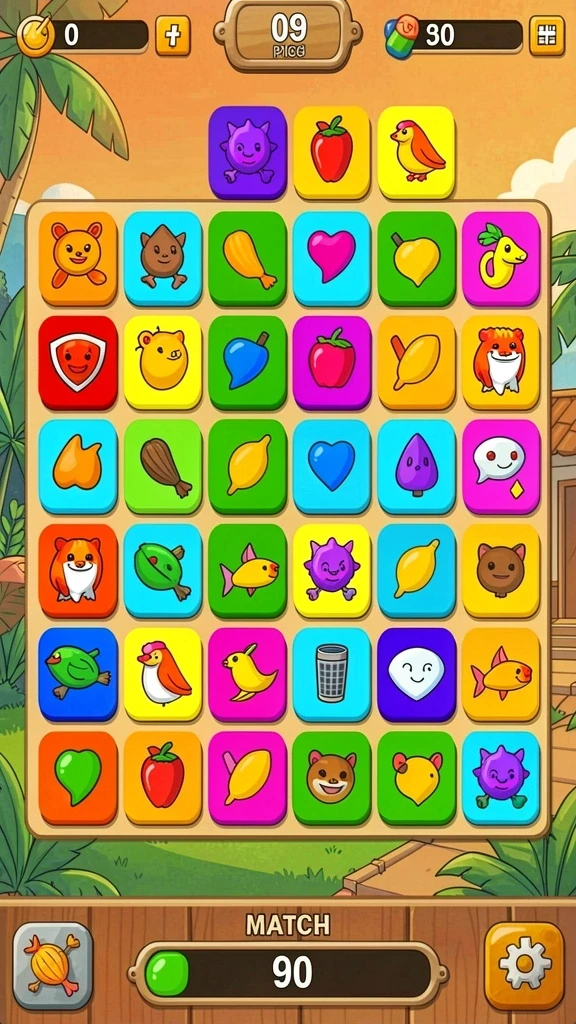Select the brown cat face tile
Image resolution: width=576 pixels, height=1024 pixels.
(501, 570)
